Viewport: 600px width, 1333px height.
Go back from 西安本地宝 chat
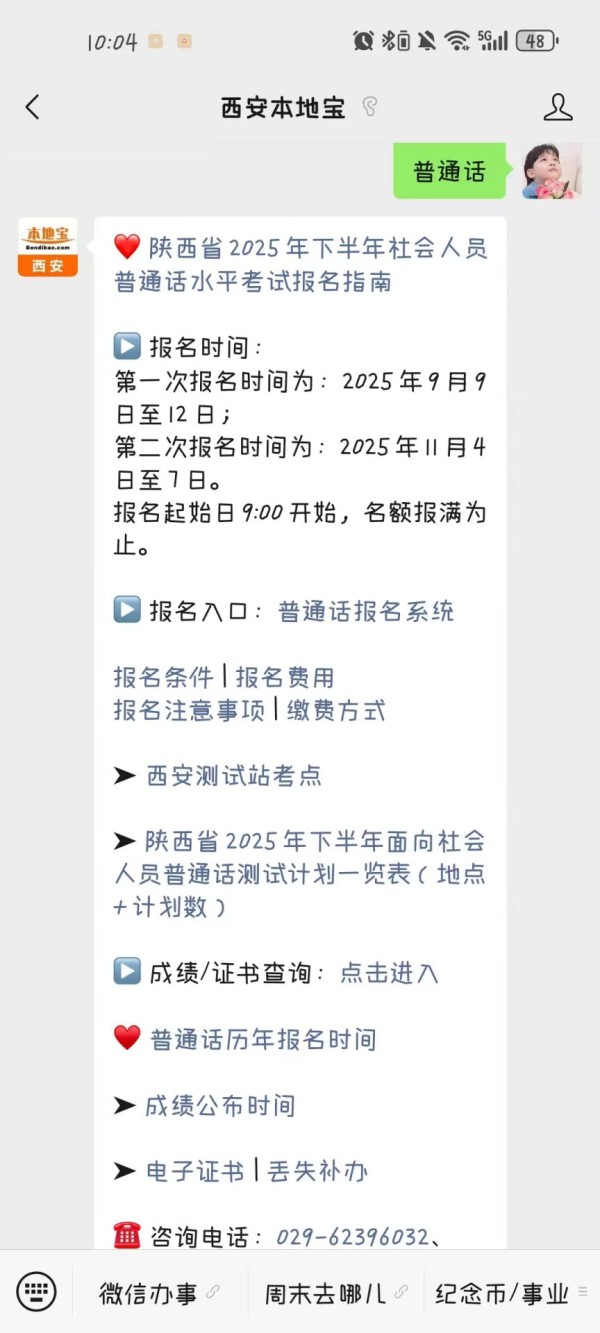(x=32, y=108)
